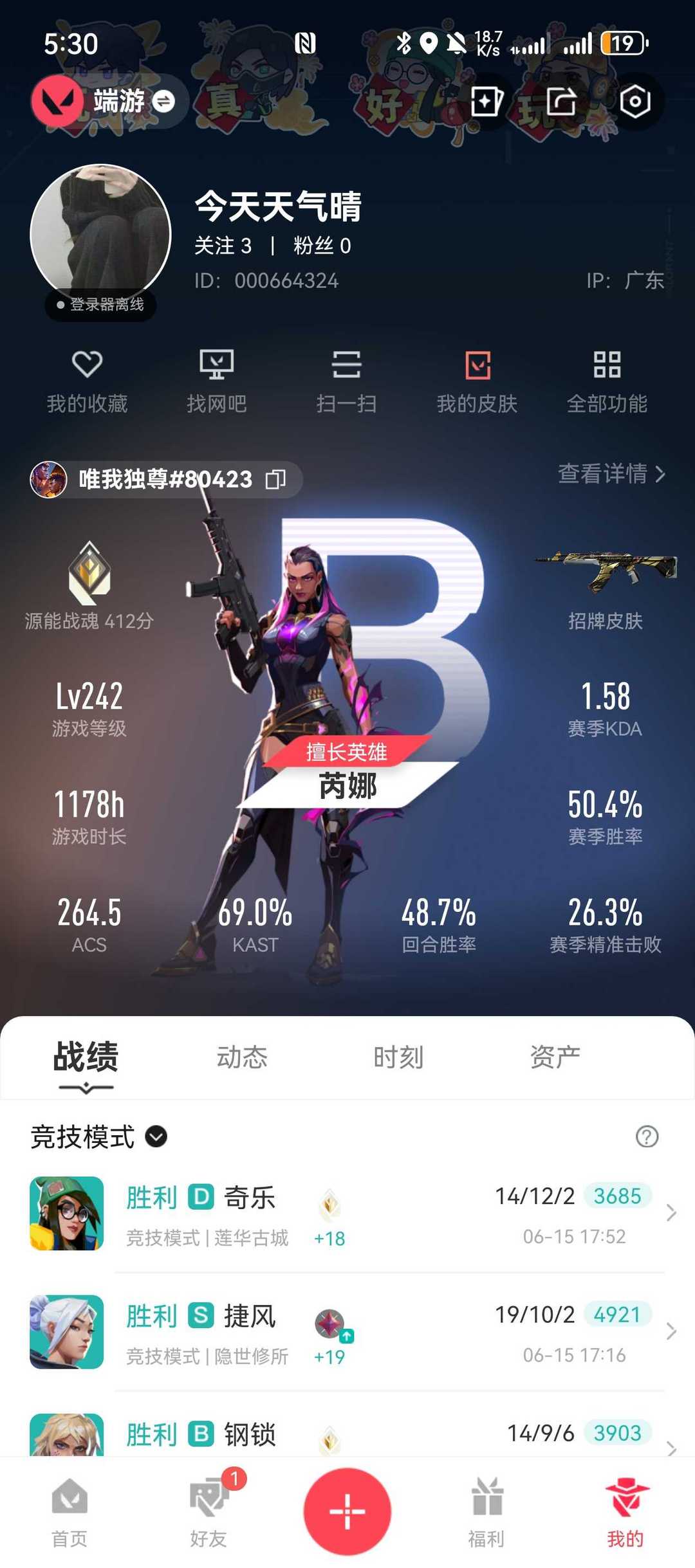View details via 查看详情

[611, 474]
